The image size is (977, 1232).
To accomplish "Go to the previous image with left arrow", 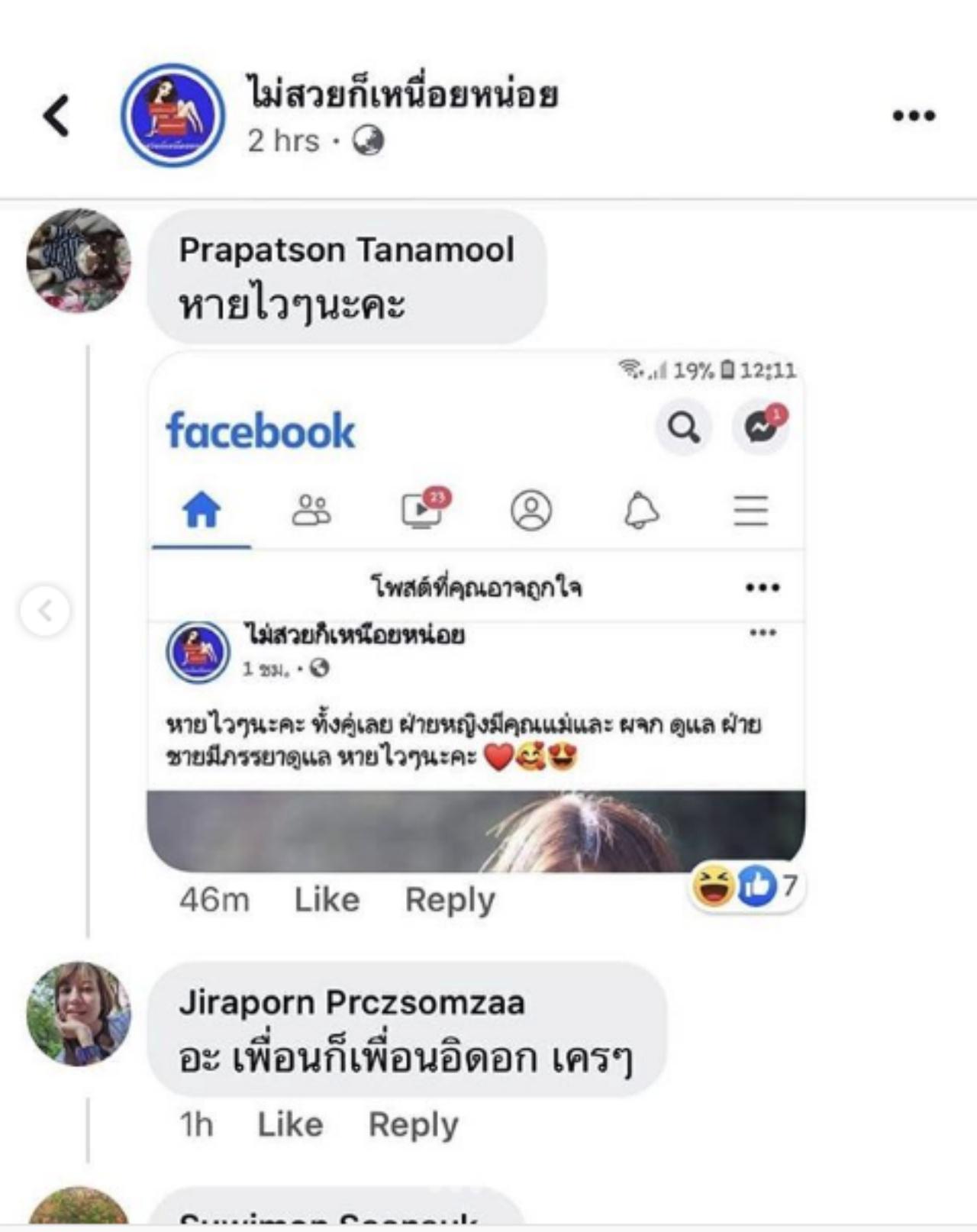I will [45, 611].
